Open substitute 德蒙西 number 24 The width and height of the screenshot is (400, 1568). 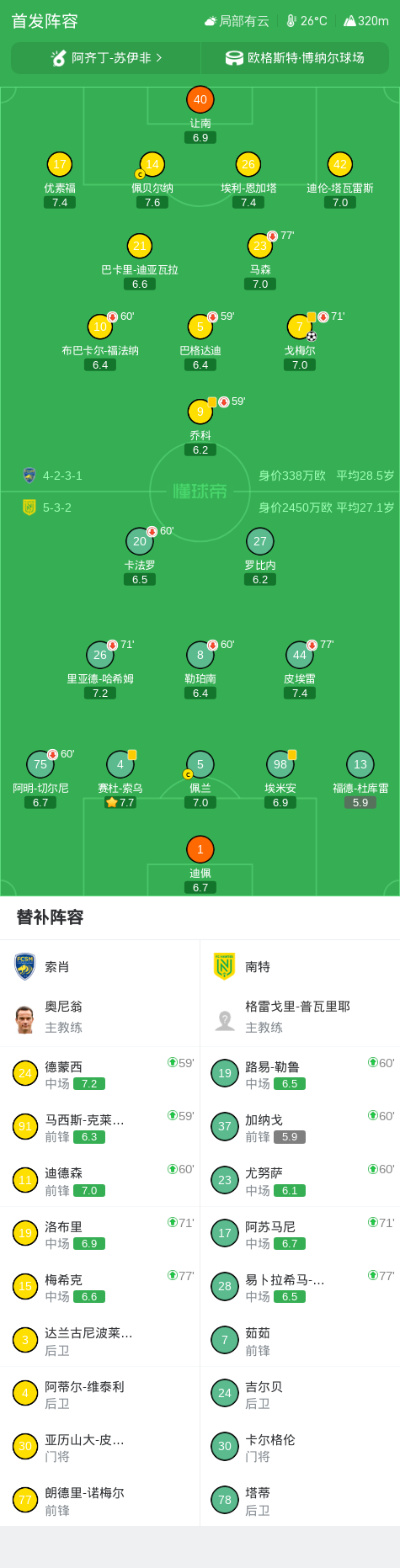(x=100, y=1074)
